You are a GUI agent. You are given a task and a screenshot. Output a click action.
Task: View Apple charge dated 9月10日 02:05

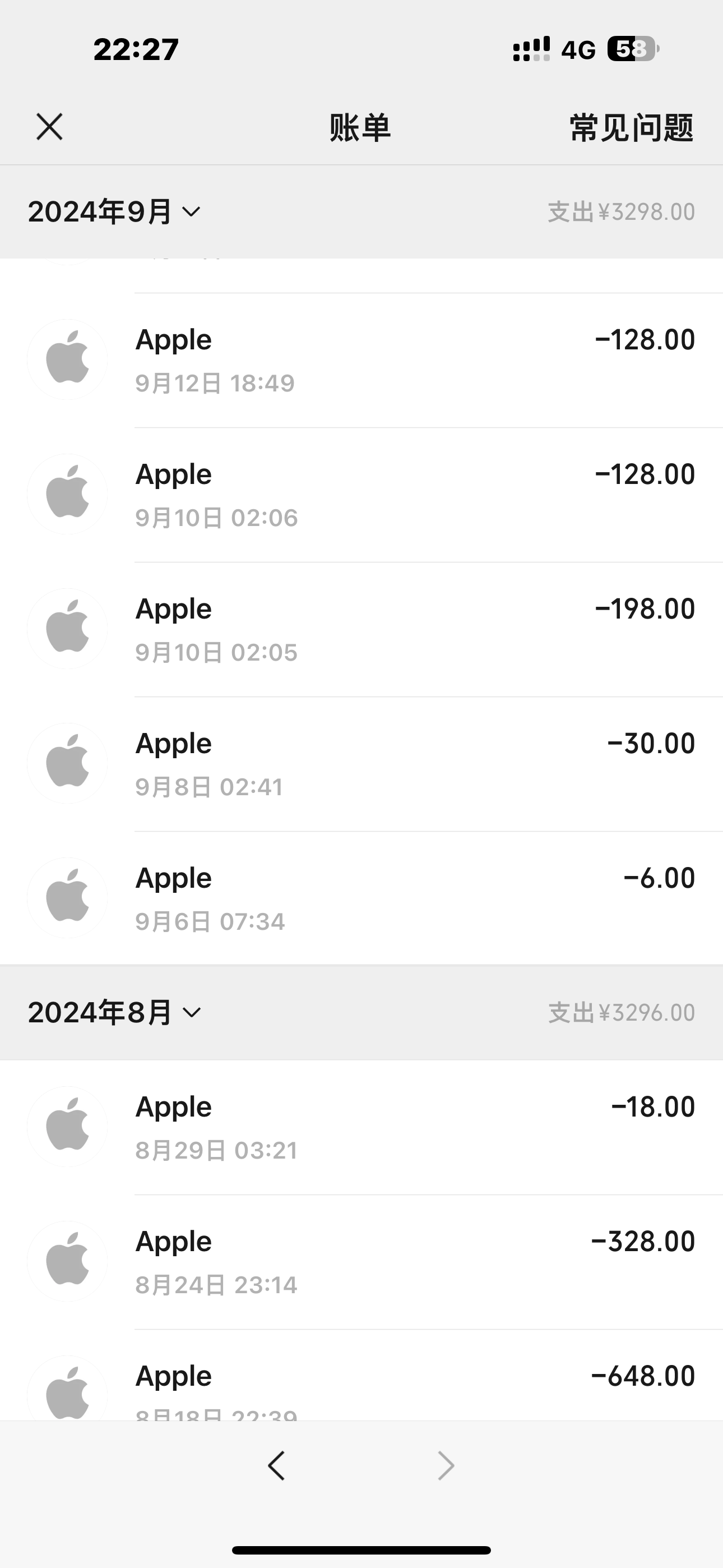tap(414, 629)
